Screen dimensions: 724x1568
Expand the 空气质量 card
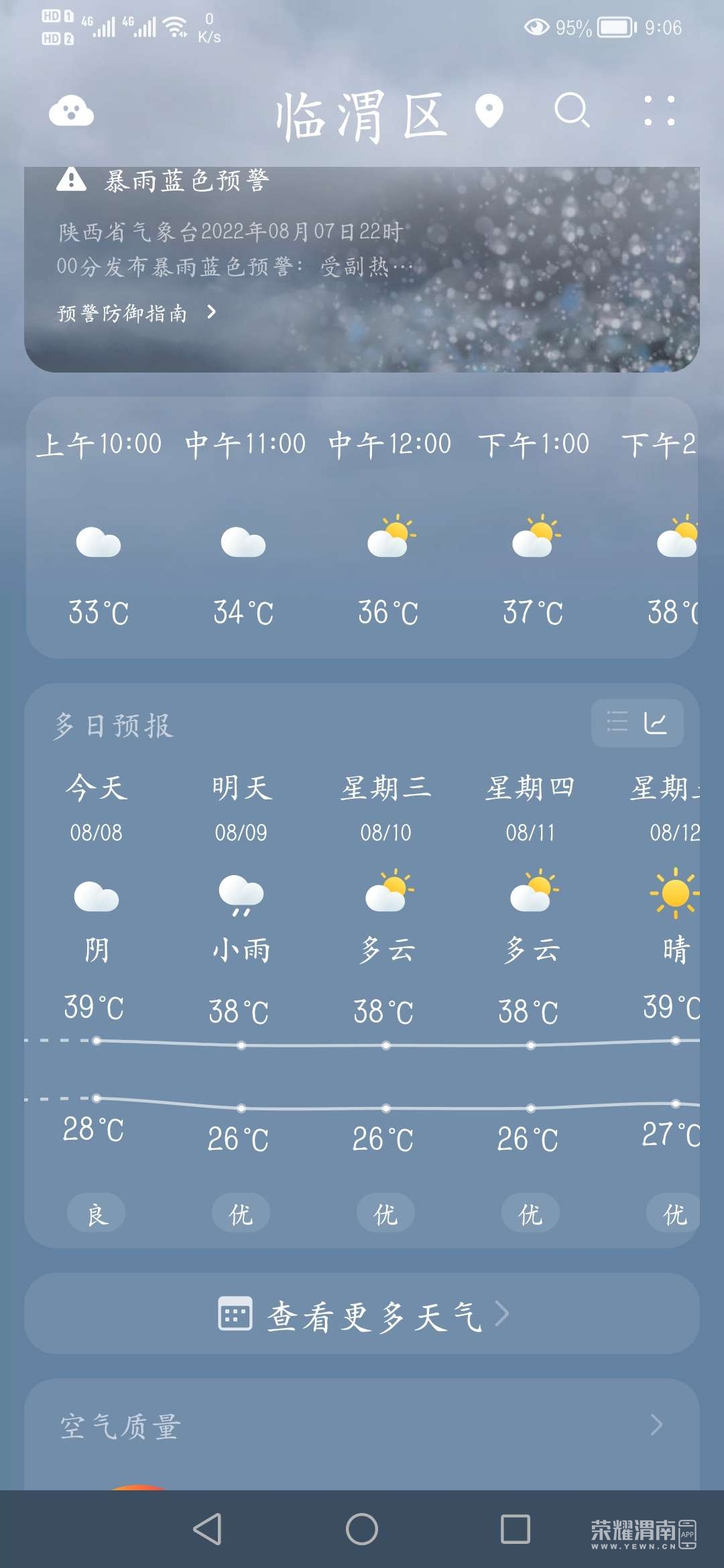point(362,1425)
